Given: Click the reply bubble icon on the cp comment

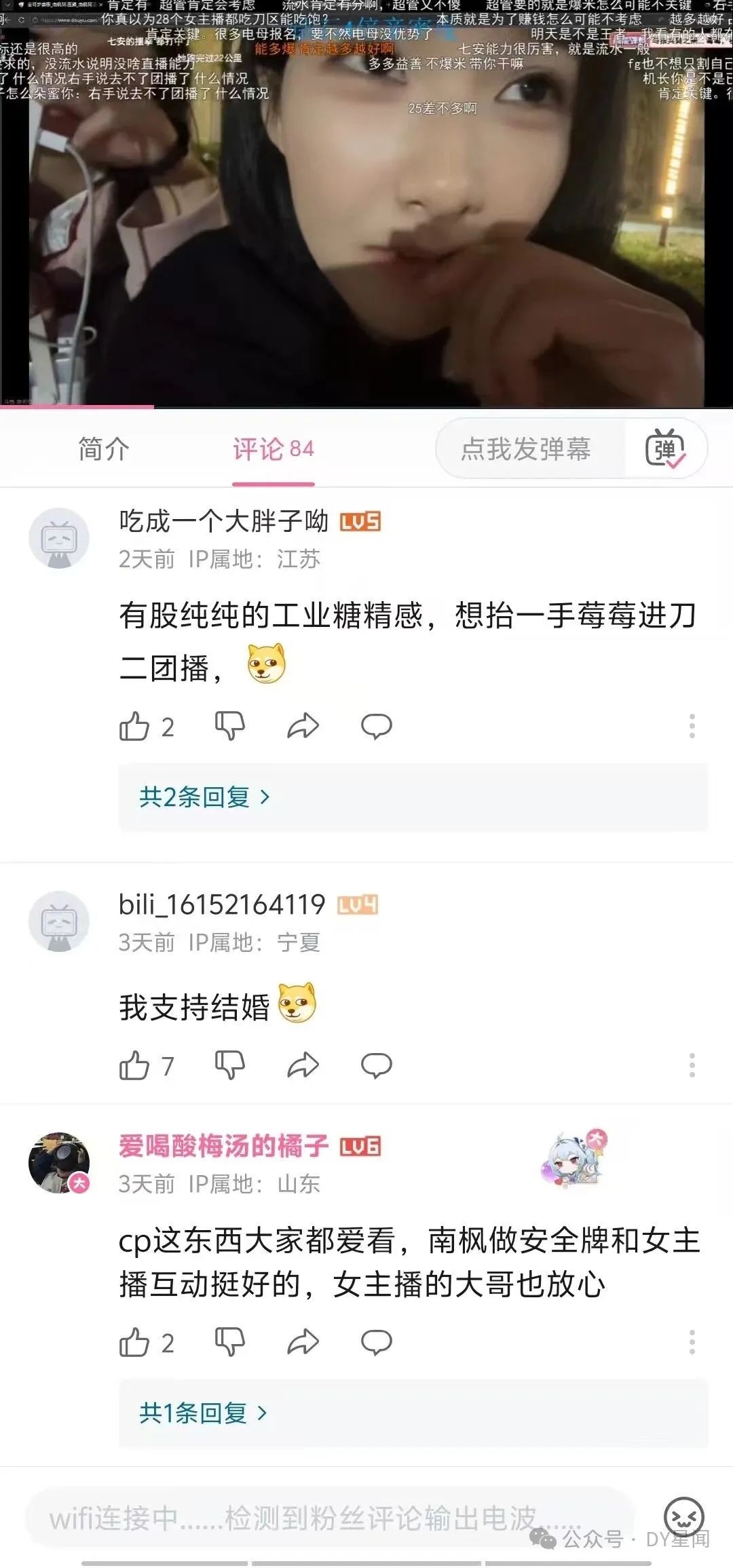Looking at the screenshot, I should pyautogui.click(x=375, y=1343).
